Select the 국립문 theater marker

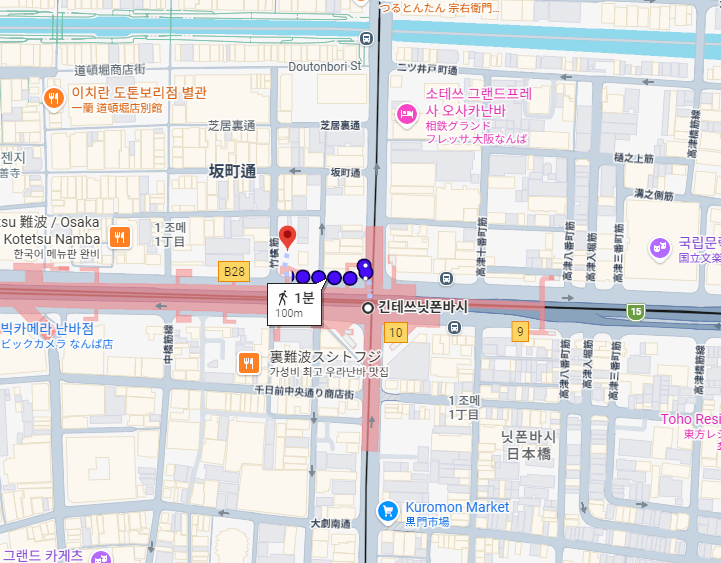[x=659, y=246]
